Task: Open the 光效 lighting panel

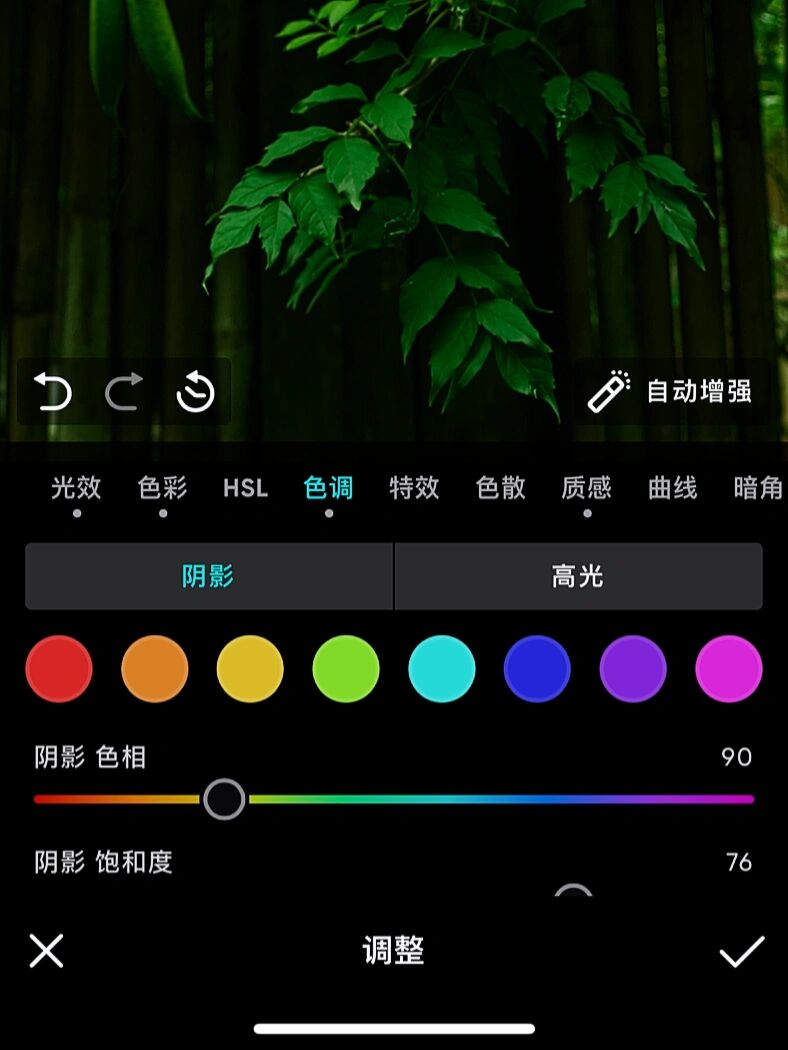Action: tap(74, 489)
